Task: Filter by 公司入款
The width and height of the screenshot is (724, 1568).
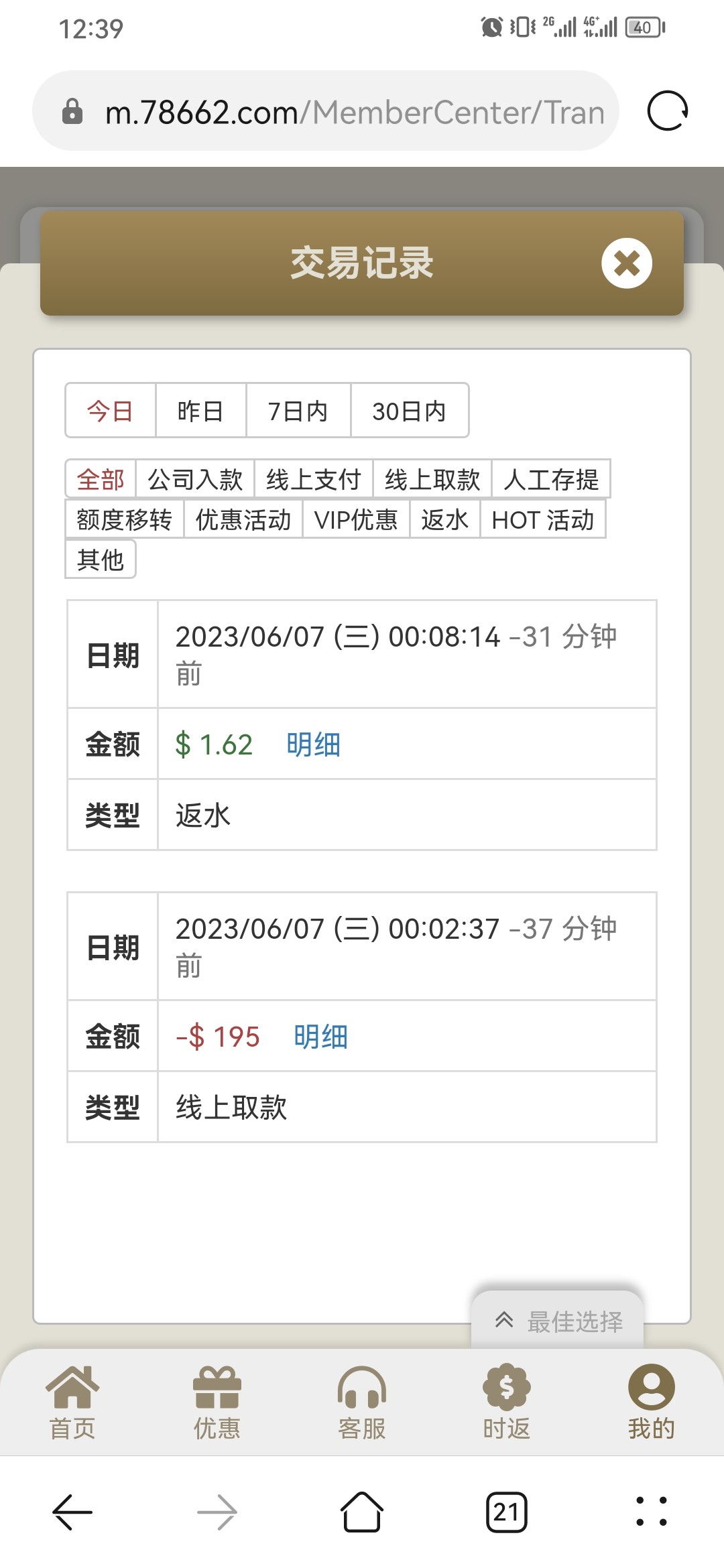Action: point(194,479)
